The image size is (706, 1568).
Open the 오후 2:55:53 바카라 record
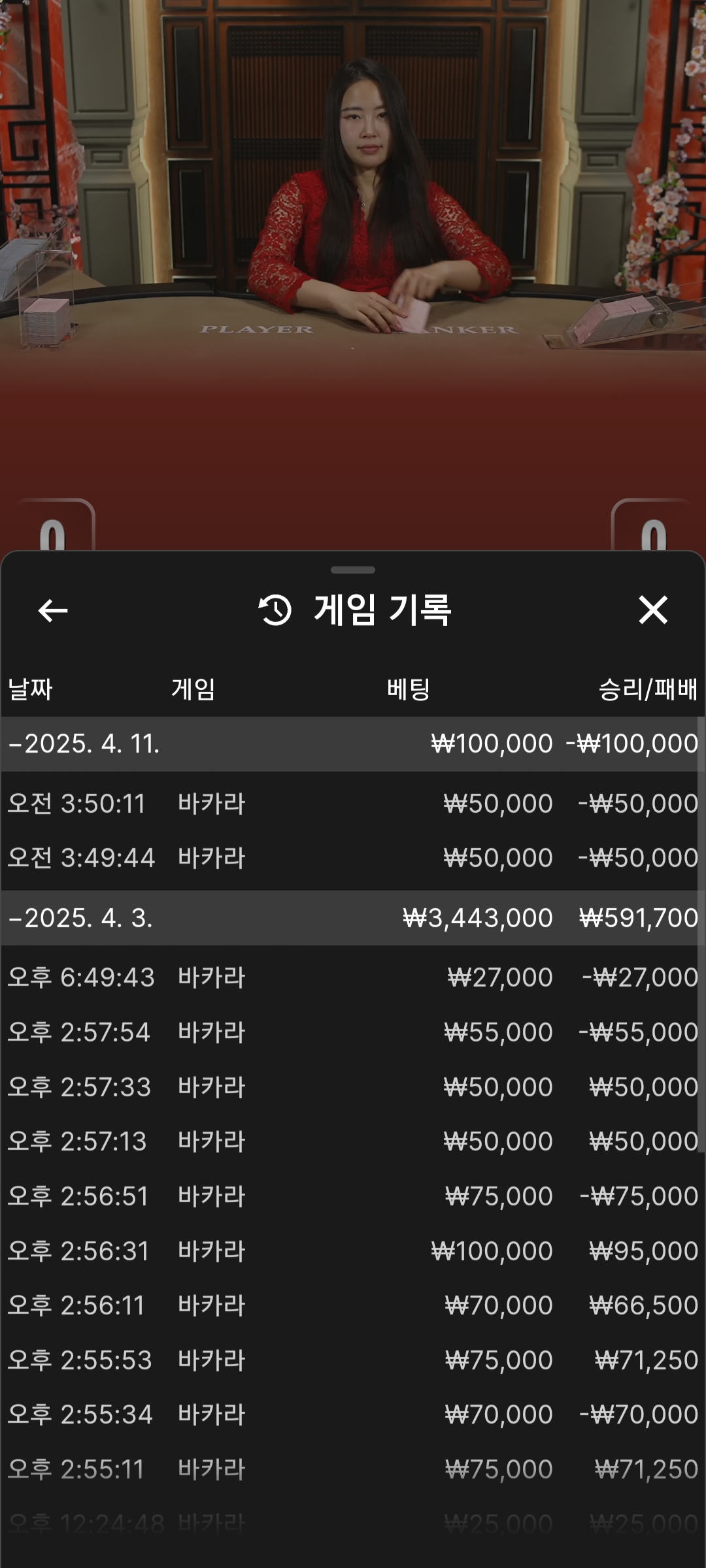click(x=353, y=1360)
